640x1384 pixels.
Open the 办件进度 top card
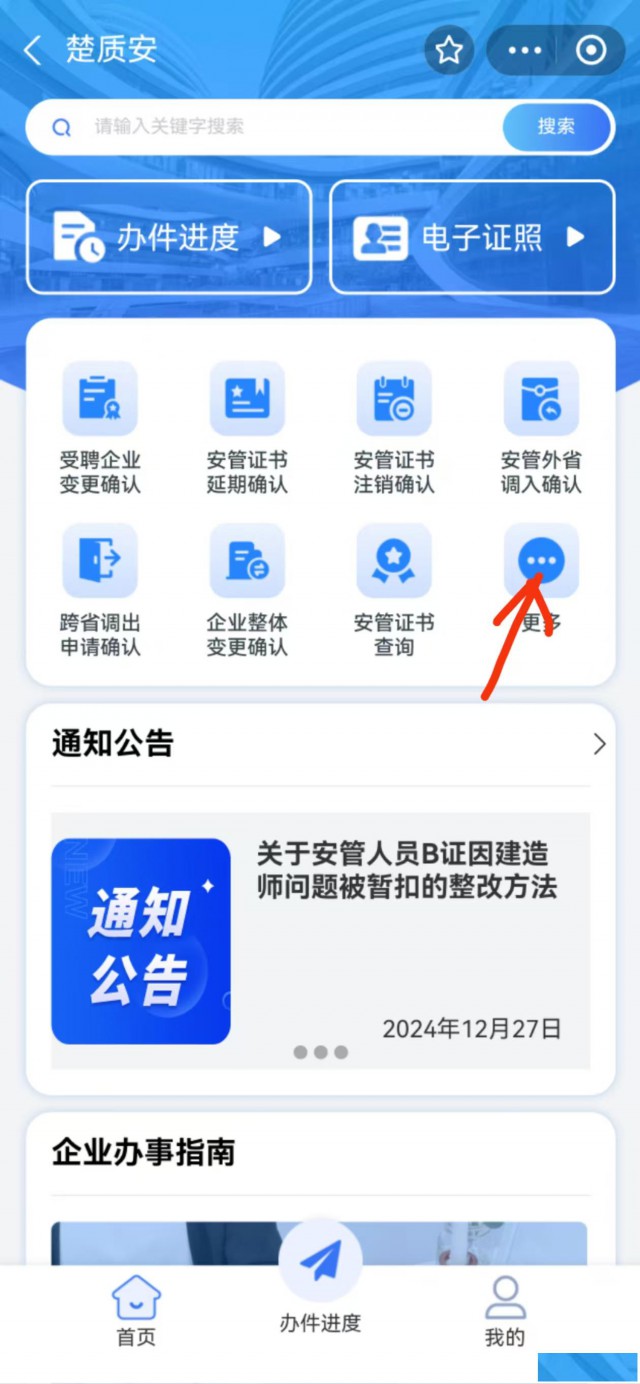[169, 237]
